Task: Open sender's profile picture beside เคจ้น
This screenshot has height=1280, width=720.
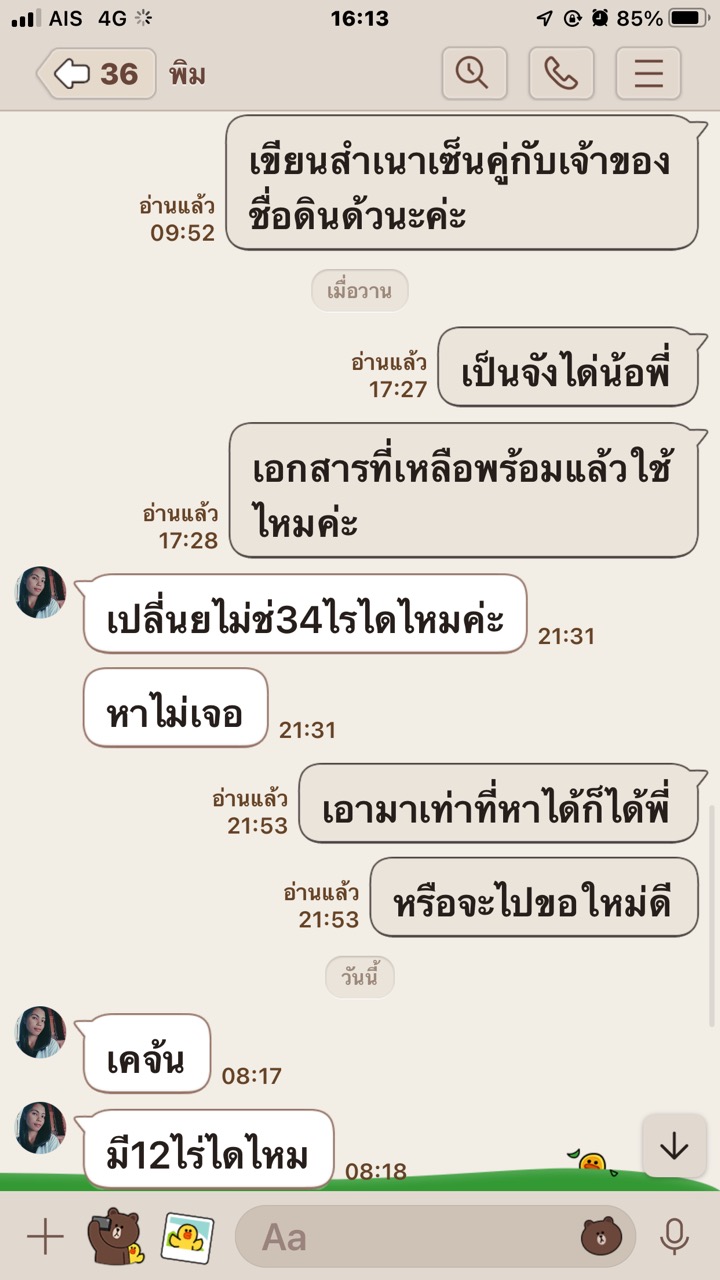Action: (41, 1033)
